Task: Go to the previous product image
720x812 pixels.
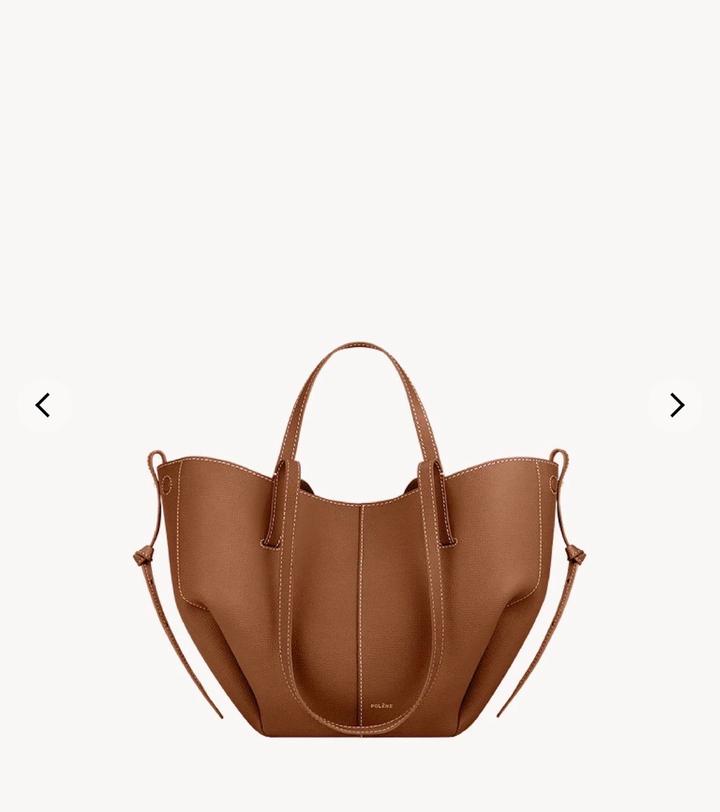Action: click(x=43, y=405)
